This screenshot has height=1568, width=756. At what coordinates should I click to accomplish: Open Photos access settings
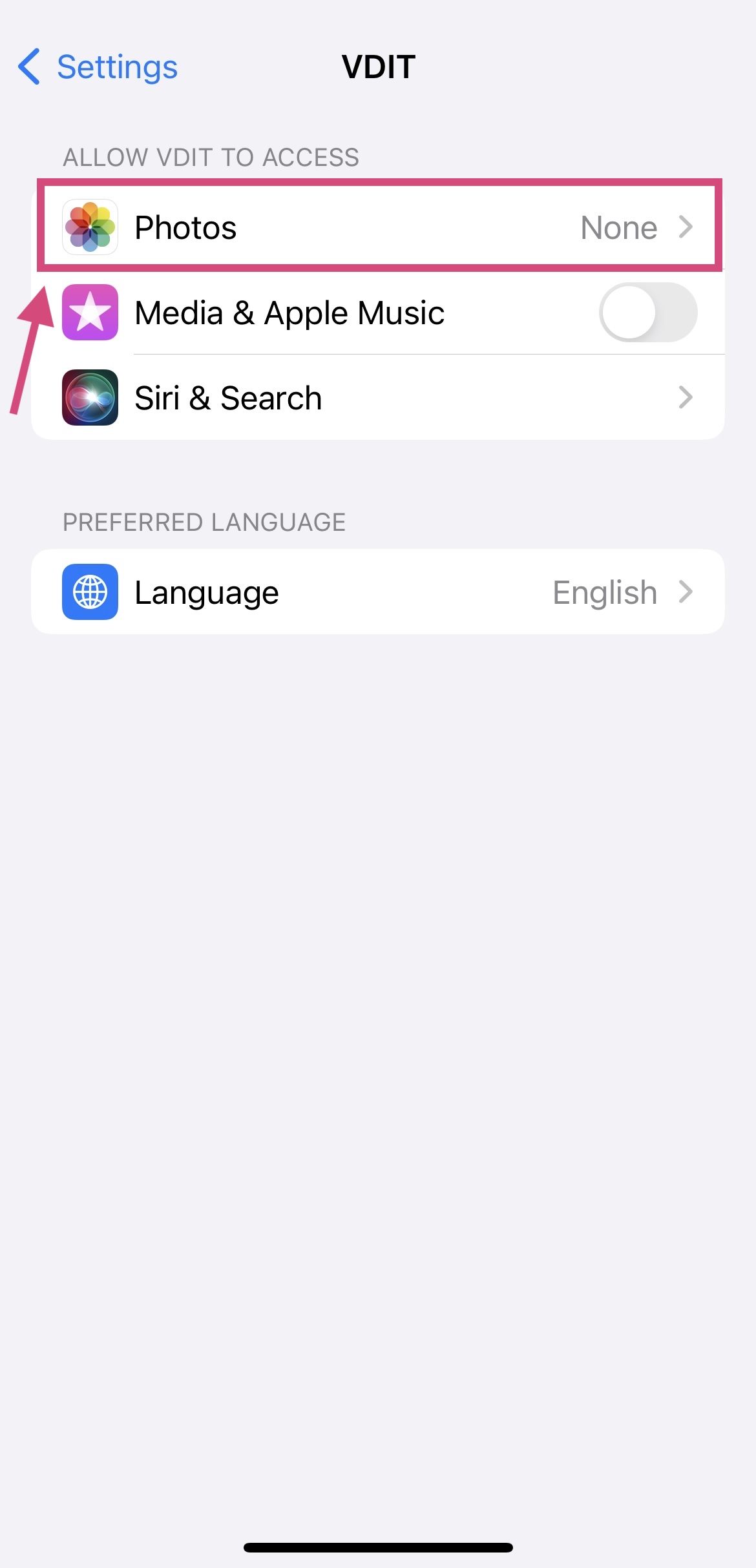coord(378,227)
